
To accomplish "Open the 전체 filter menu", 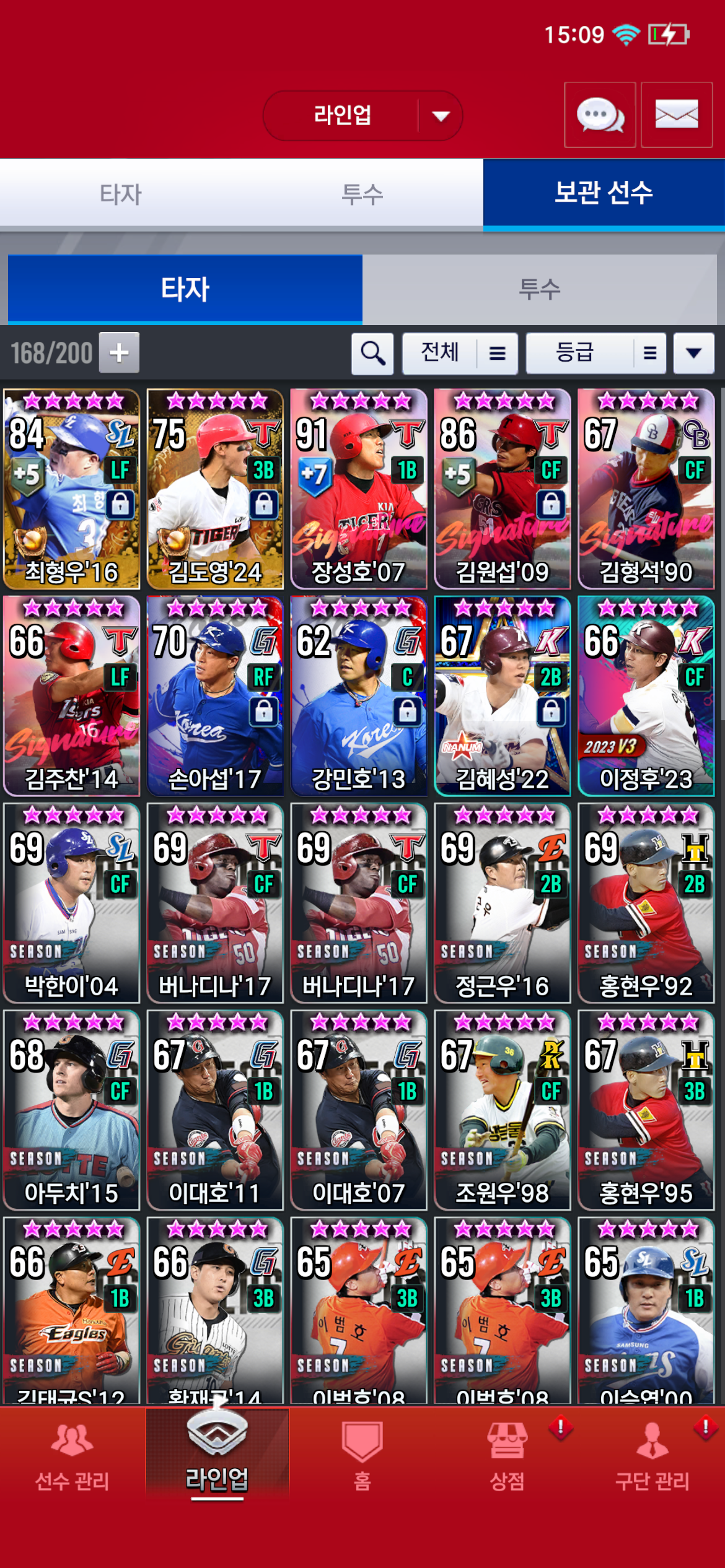I will 459,354.
